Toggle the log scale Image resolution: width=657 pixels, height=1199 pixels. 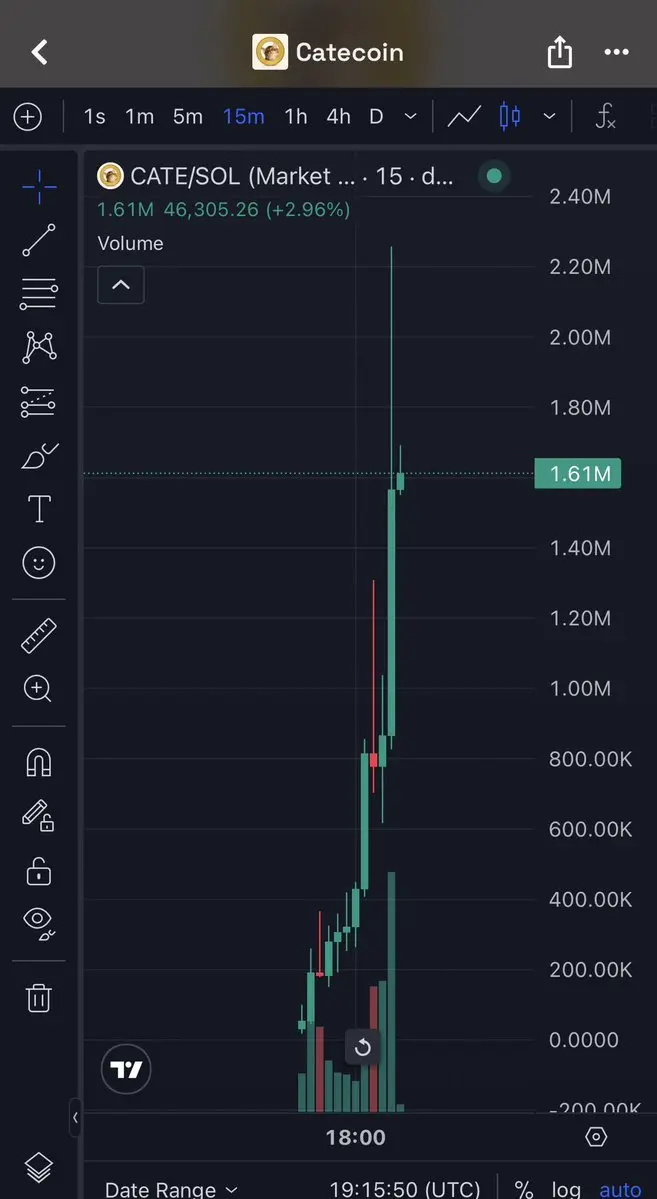pos(566,1190)
